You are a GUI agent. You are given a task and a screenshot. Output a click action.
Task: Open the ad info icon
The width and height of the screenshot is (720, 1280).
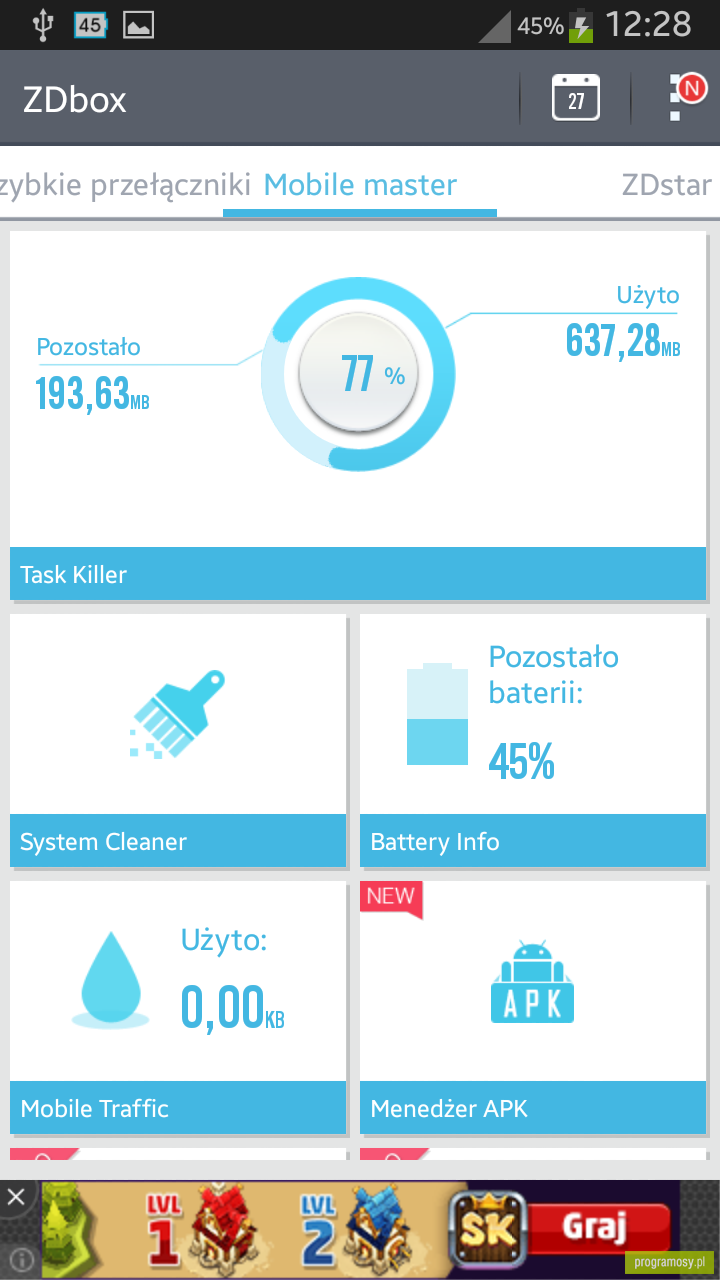(20, 1259)
